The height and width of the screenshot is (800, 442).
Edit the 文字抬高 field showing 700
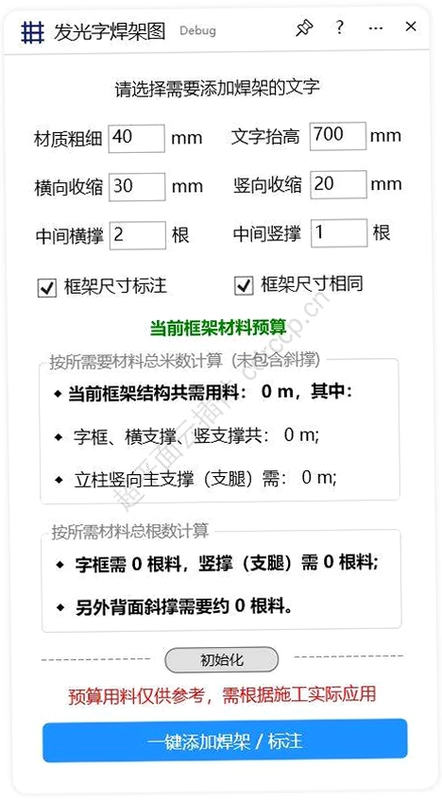(x=338, y=136)
